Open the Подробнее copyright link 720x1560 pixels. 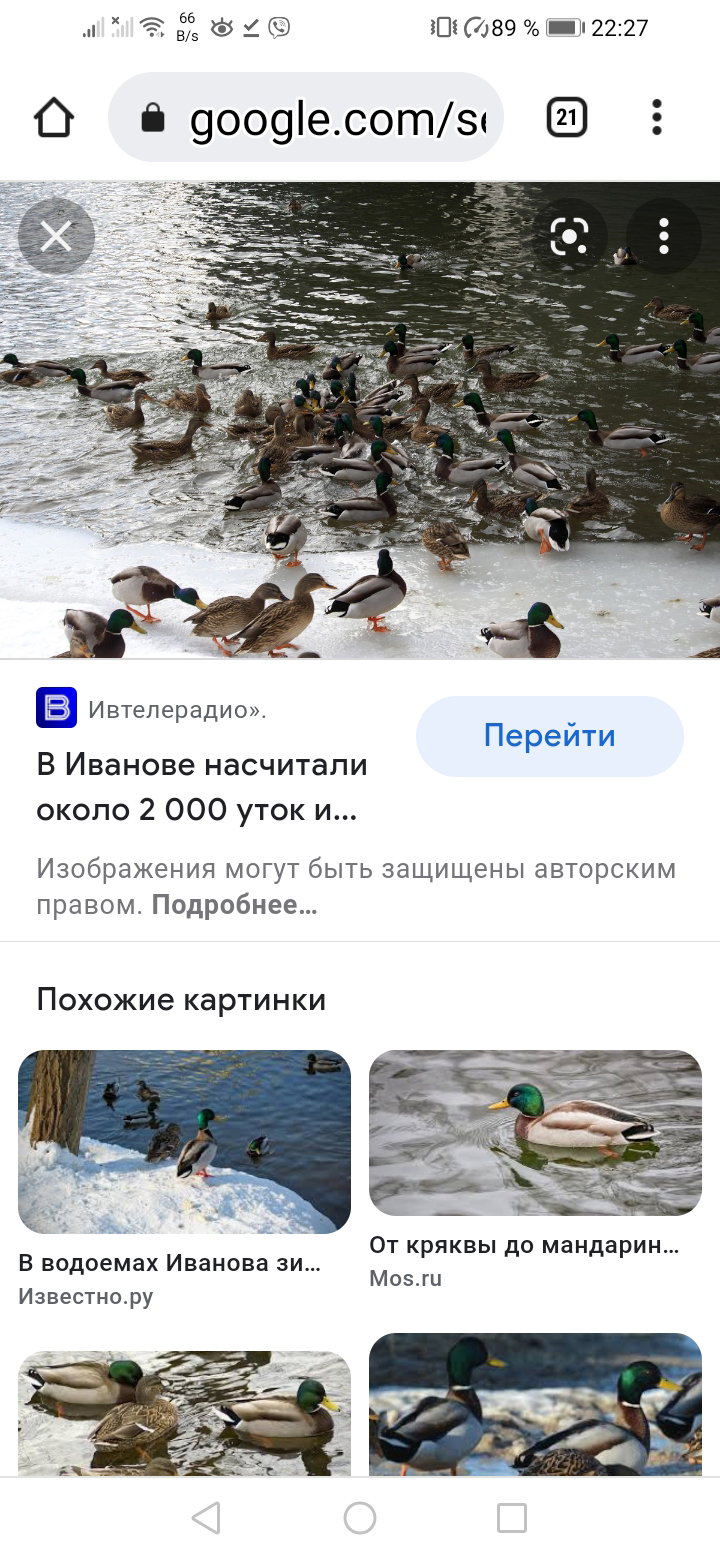click(235, 906)
